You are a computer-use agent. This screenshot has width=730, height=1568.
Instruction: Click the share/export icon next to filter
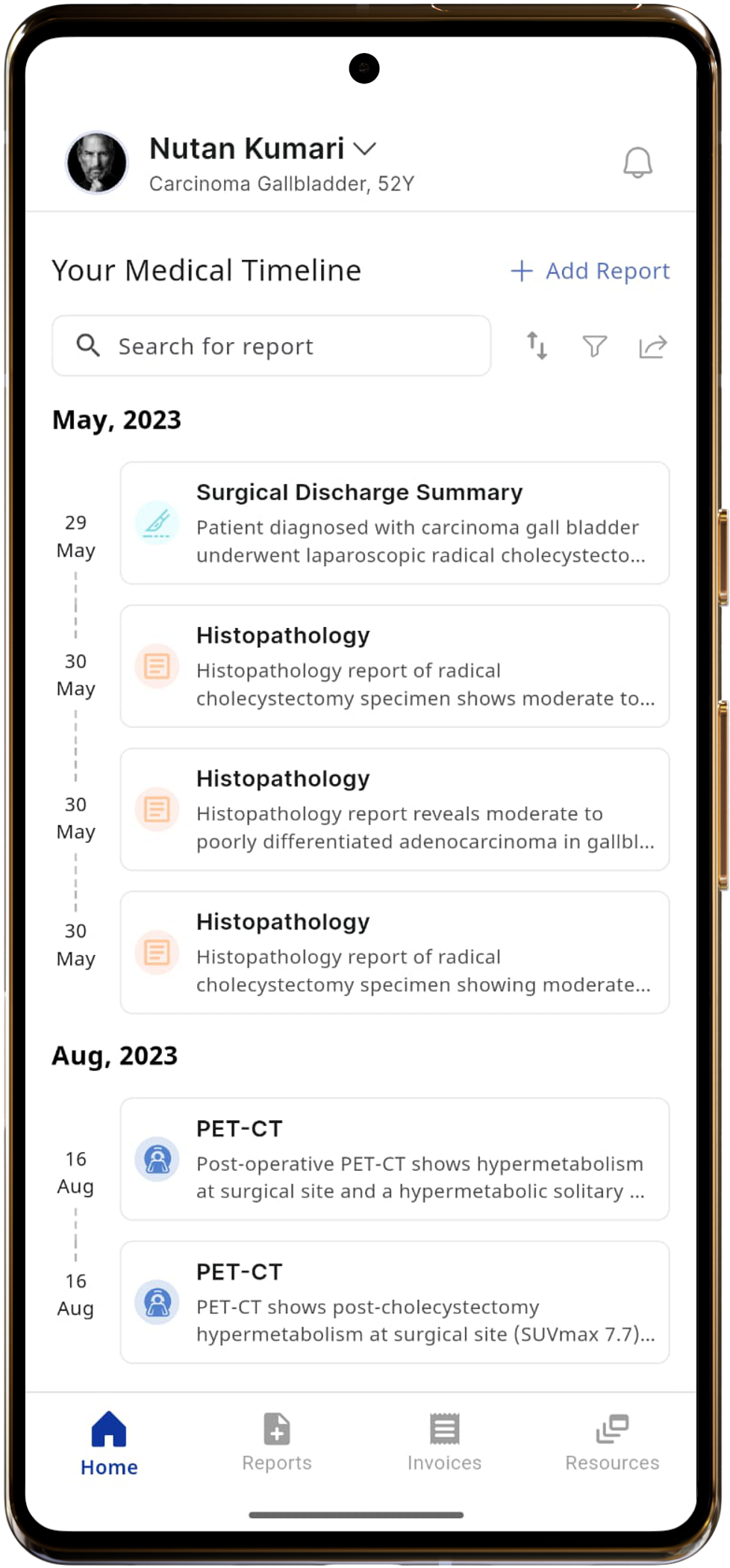click(x=652, y=346)
